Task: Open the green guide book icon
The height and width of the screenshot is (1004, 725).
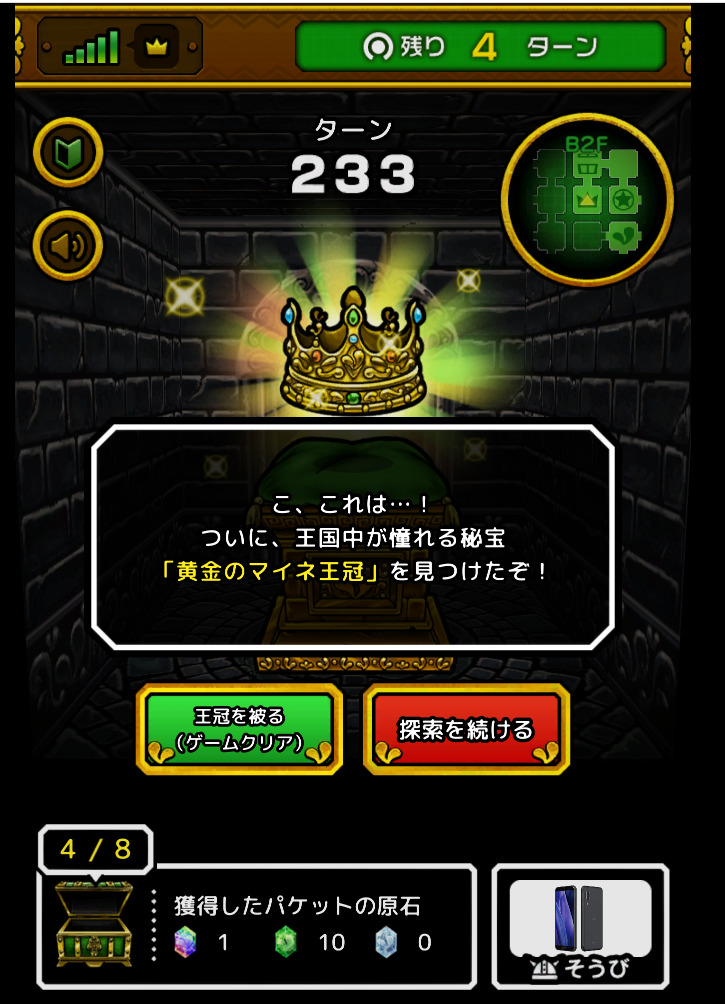Action: coord(68,152)
